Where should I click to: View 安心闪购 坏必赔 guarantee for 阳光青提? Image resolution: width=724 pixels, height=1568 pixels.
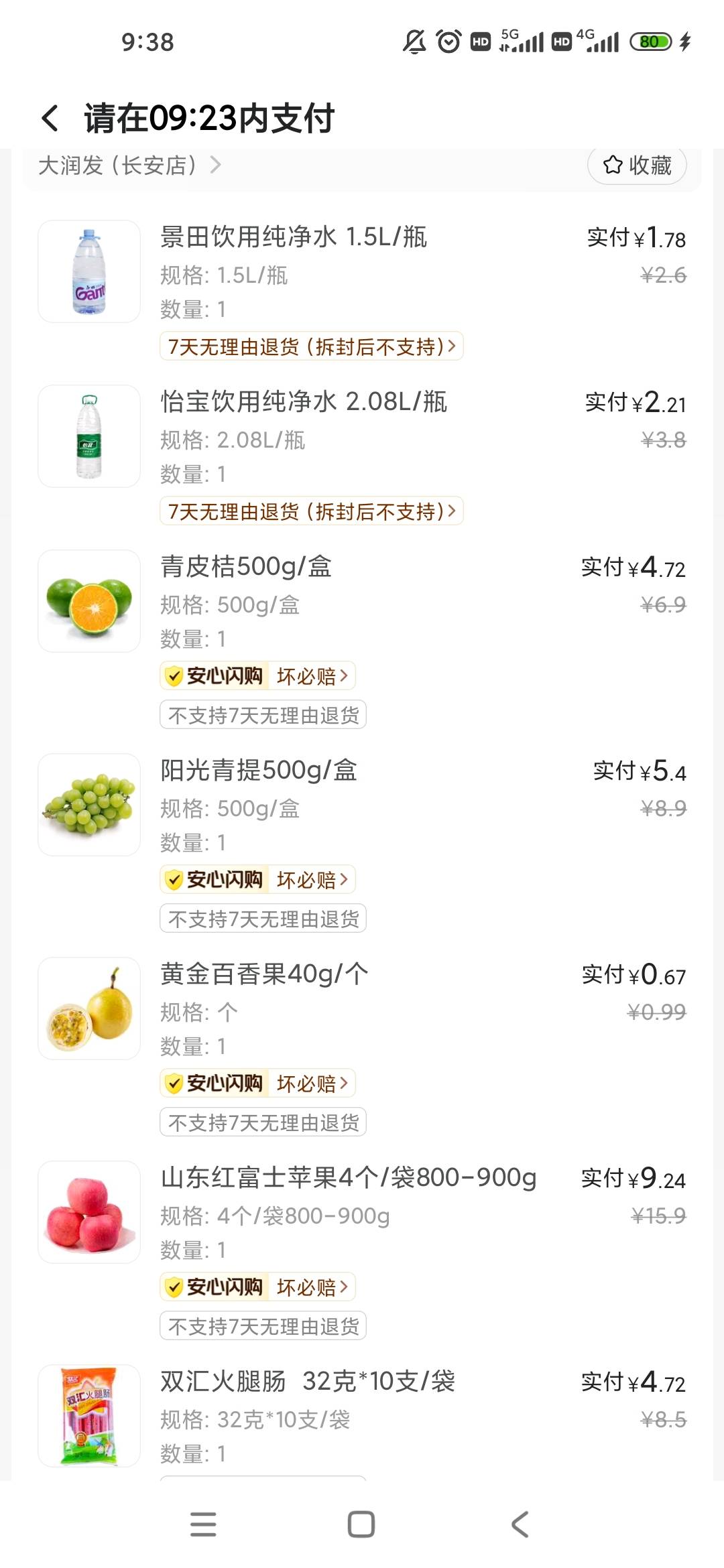click(257, 880)
